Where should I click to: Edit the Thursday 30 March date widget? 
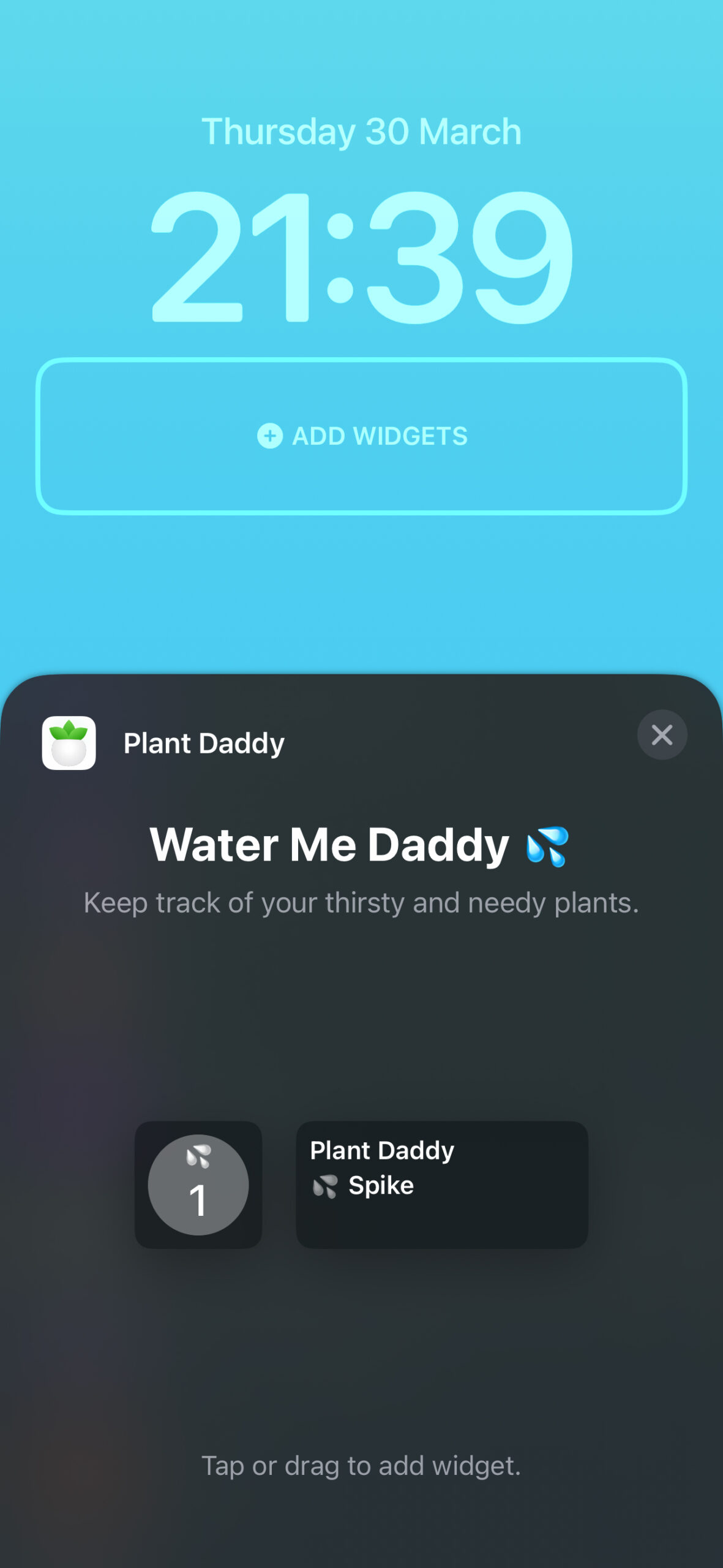(361, 132)
